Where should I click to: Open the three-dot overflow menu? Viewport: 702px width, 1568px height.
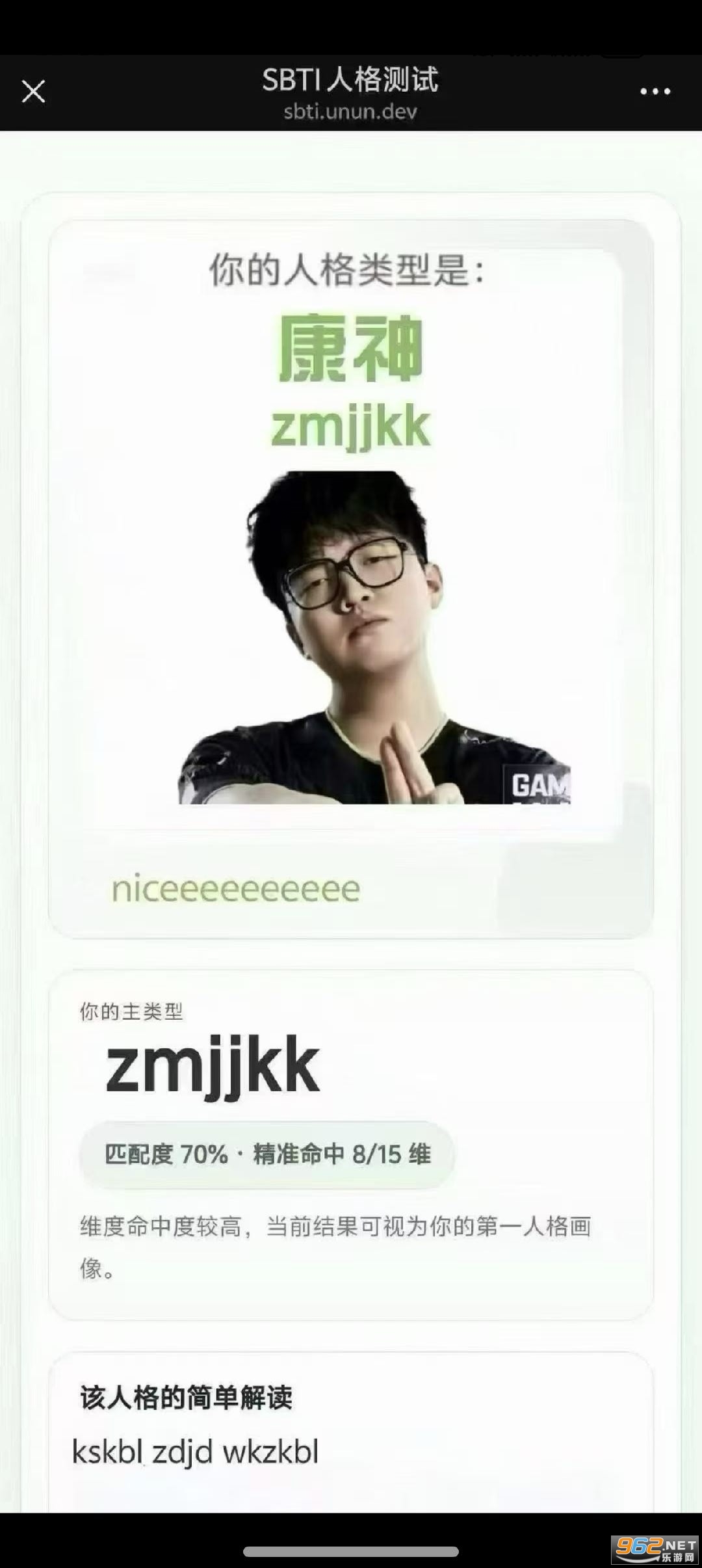pyautogui.click(x=655, y=92)
